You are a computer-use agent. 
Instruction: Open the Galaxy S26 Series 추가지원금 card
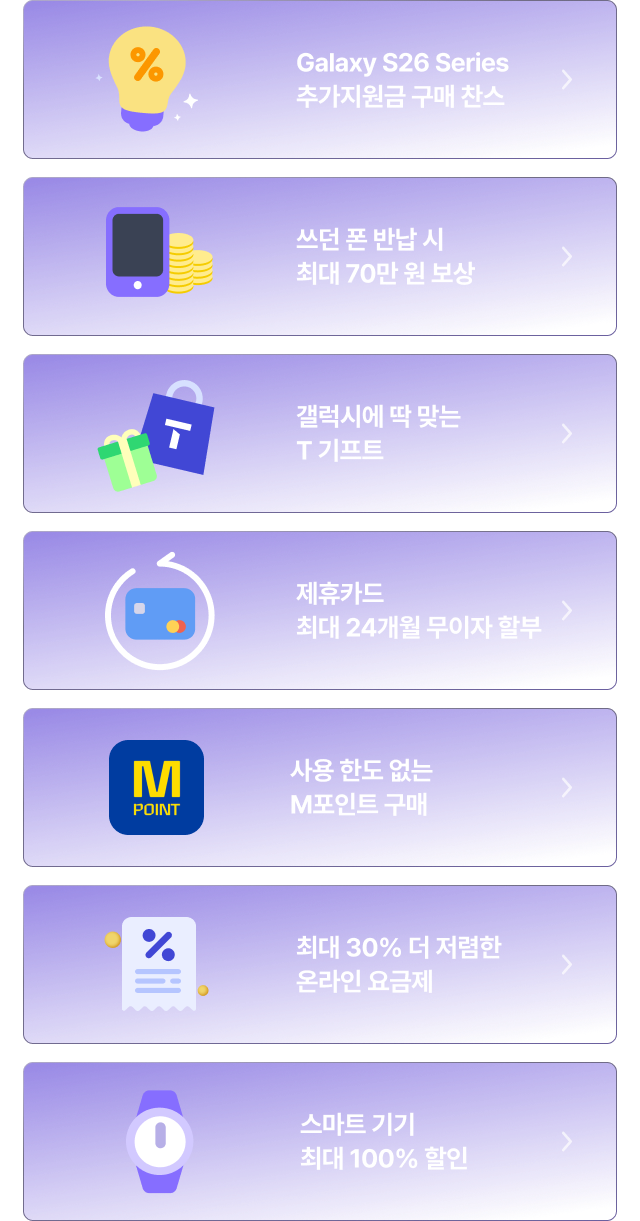320,80
